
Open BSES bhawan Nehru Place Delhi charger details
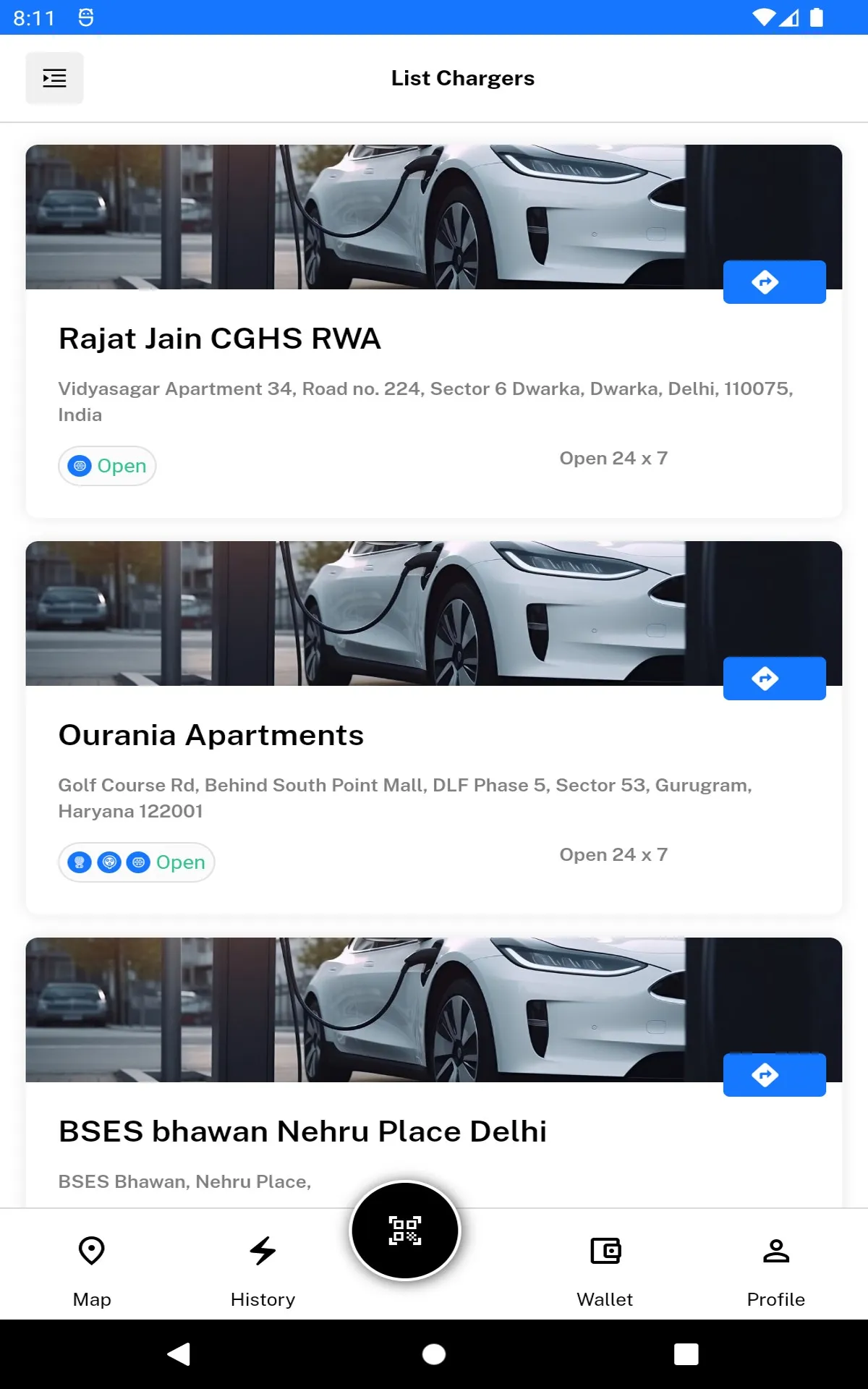tap(303, 1131)
